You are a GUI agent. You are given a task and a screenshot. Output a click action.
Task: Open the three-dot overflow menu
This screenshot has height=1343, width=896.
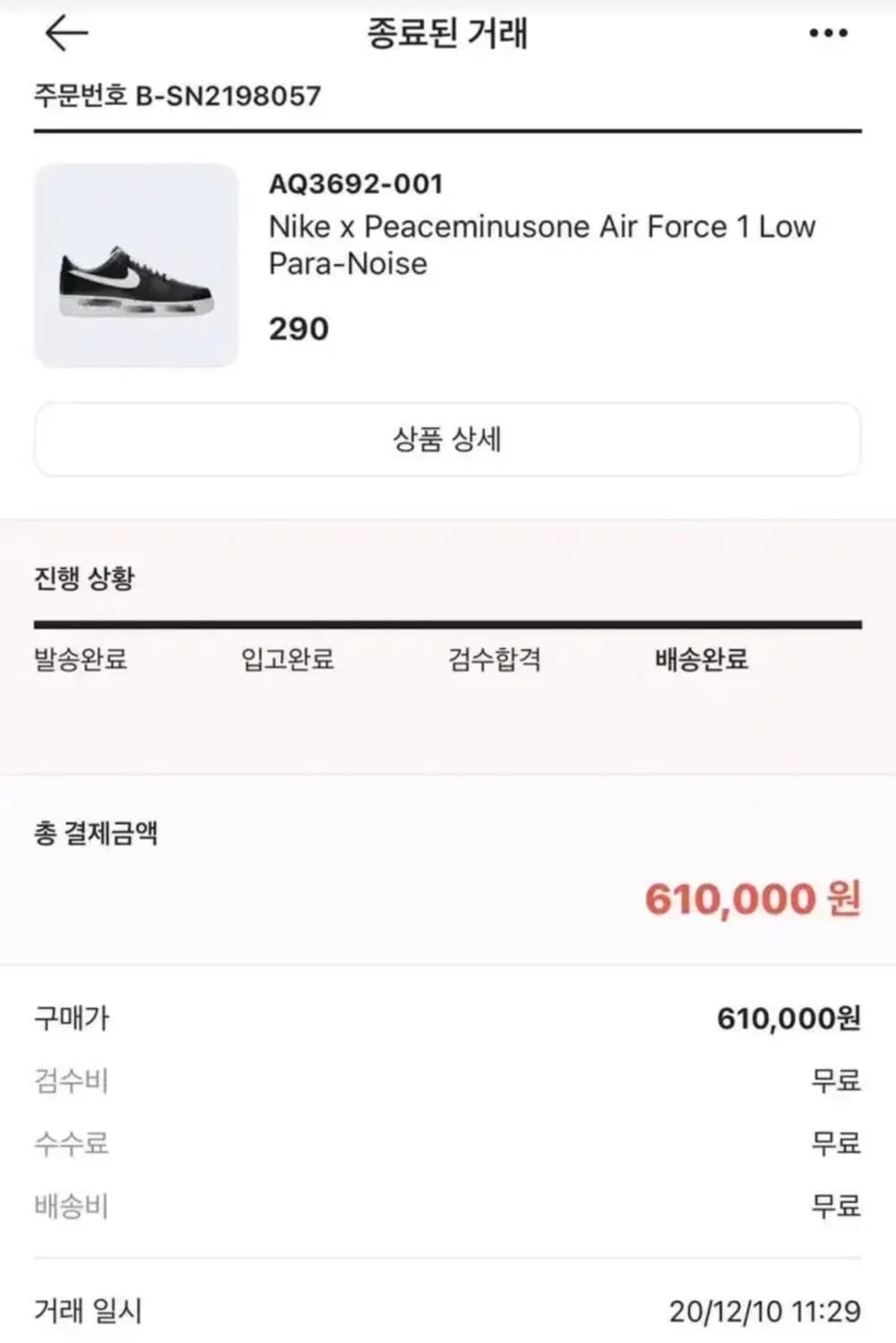tap(828, 32)
